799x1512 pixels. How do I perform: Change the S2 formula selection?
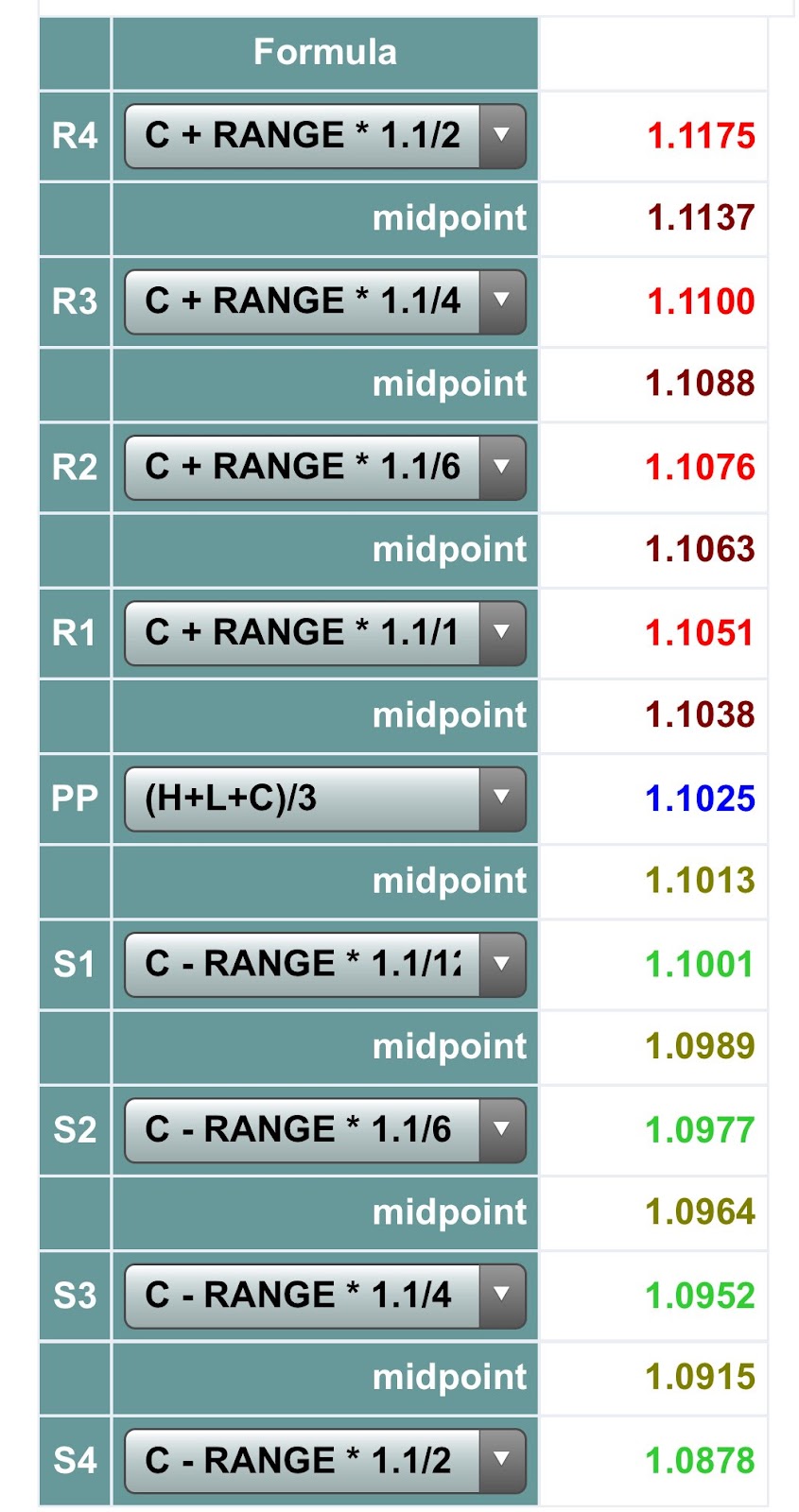click(x=324, y=1129)
